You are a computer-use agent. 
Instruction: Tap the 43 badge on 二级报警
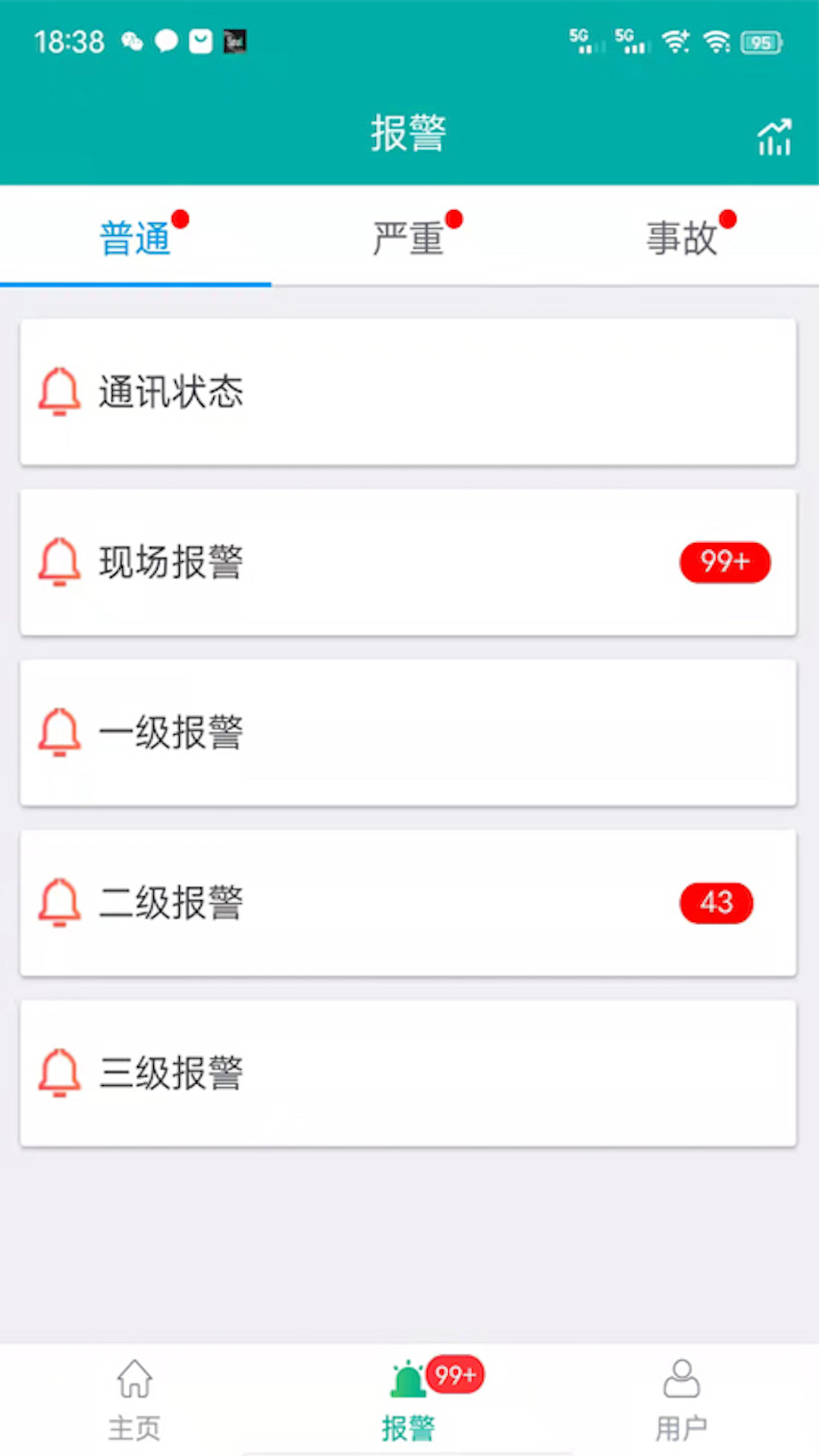(x=716, y=902)
